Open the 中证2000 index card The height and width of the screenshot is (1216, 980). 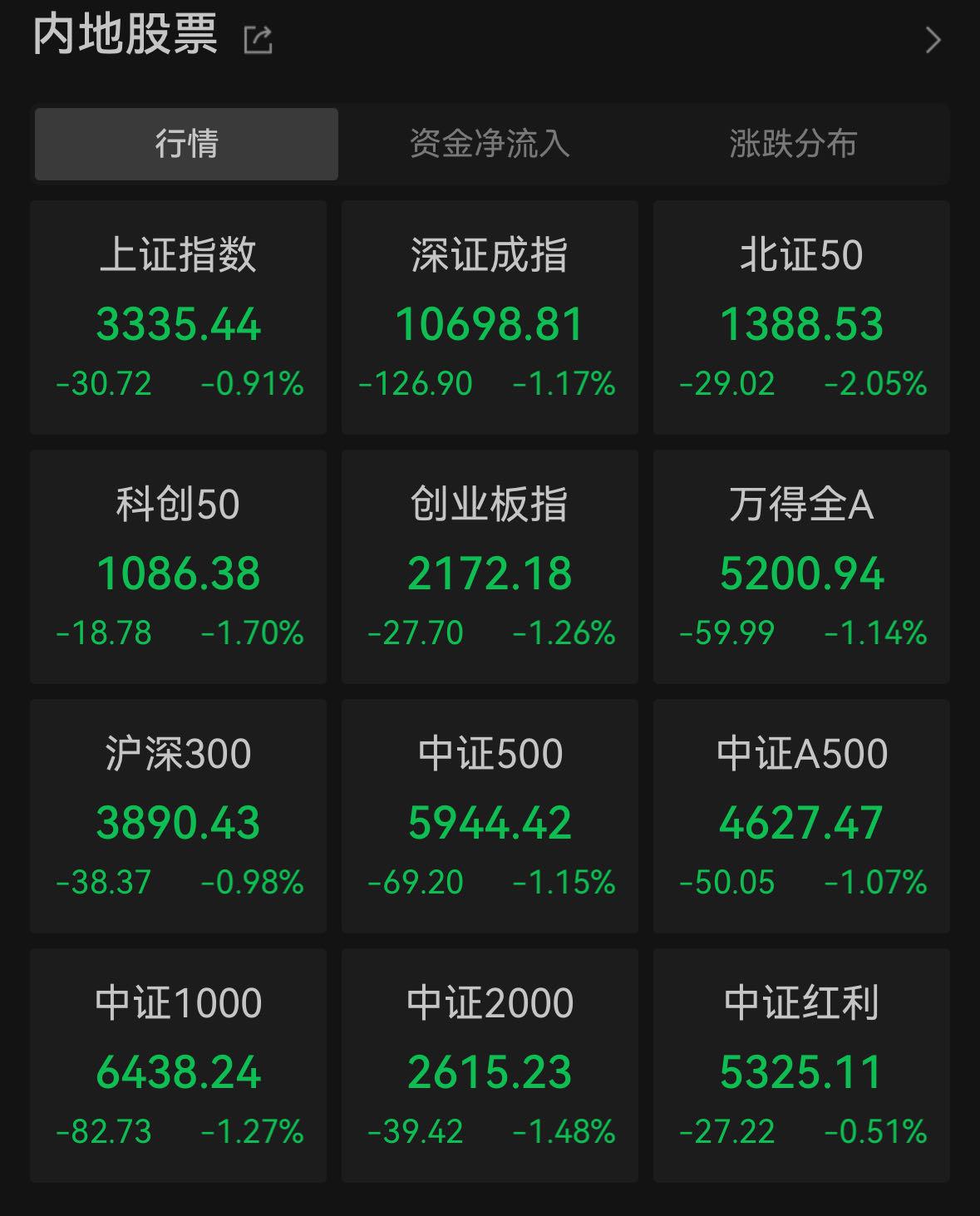coord(490,1066)
